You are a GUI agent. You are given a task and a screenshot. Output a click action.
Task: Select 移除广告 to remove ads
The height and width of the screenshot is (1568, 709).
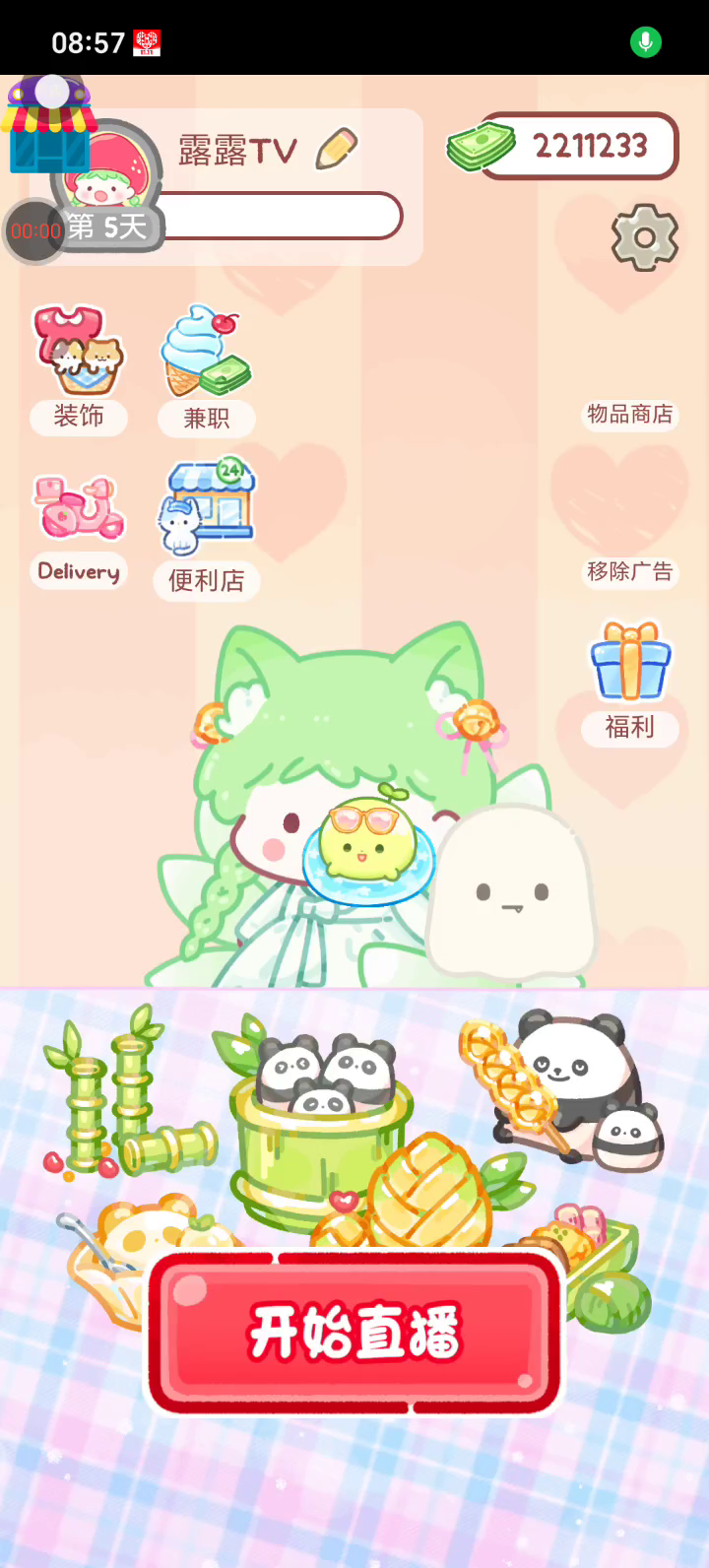click(629, 571)
